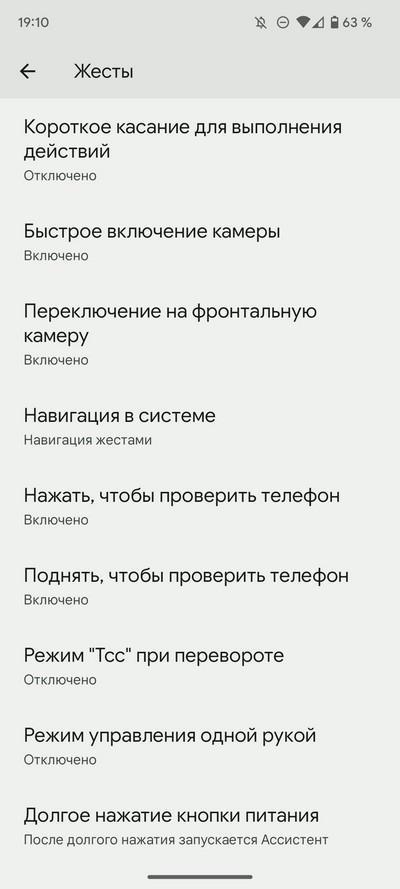
Task: Select Поднять, чтобы проверить телефон
Action: [x=200, y=587]
